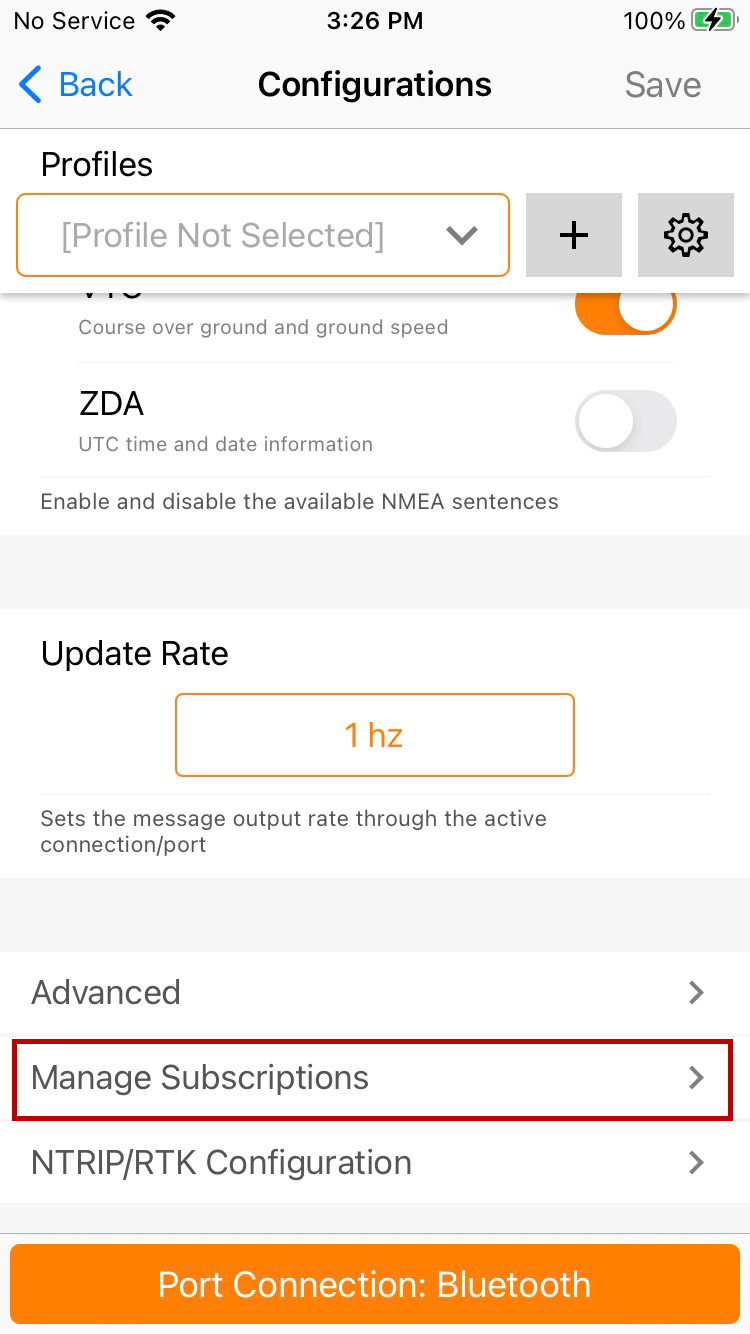Enable the ZDA sentence
This screenshot has height=1334, width=750.
point(625,421)
